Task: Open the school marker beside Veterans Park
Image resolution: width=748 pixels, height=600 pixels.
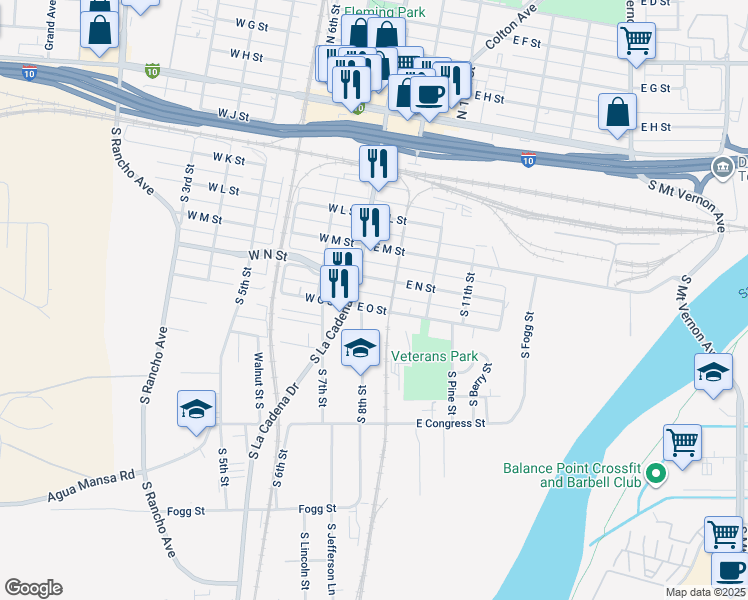Action: tap(361, 350)
